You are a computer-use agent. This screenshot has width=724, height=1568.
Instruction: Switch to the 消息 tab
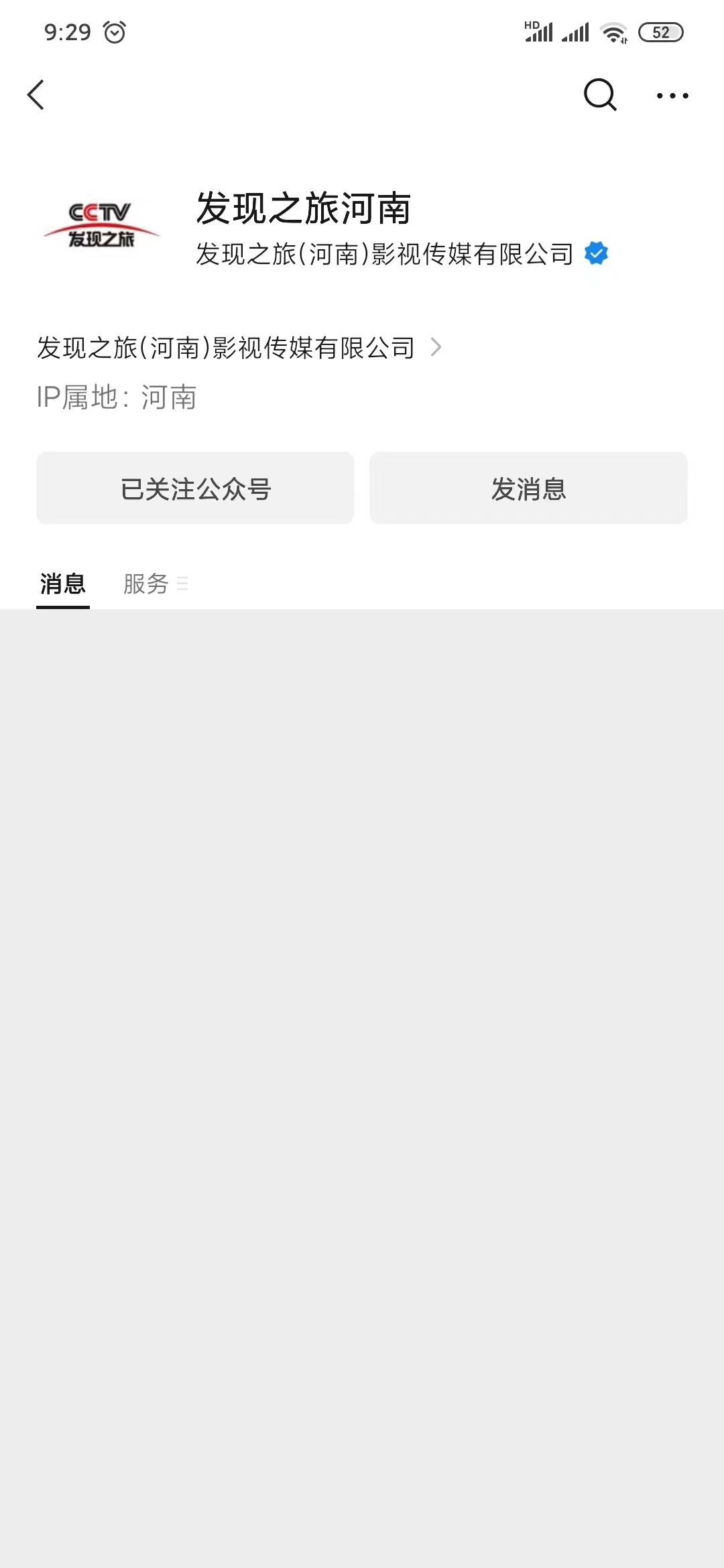(x=63, y=584)
